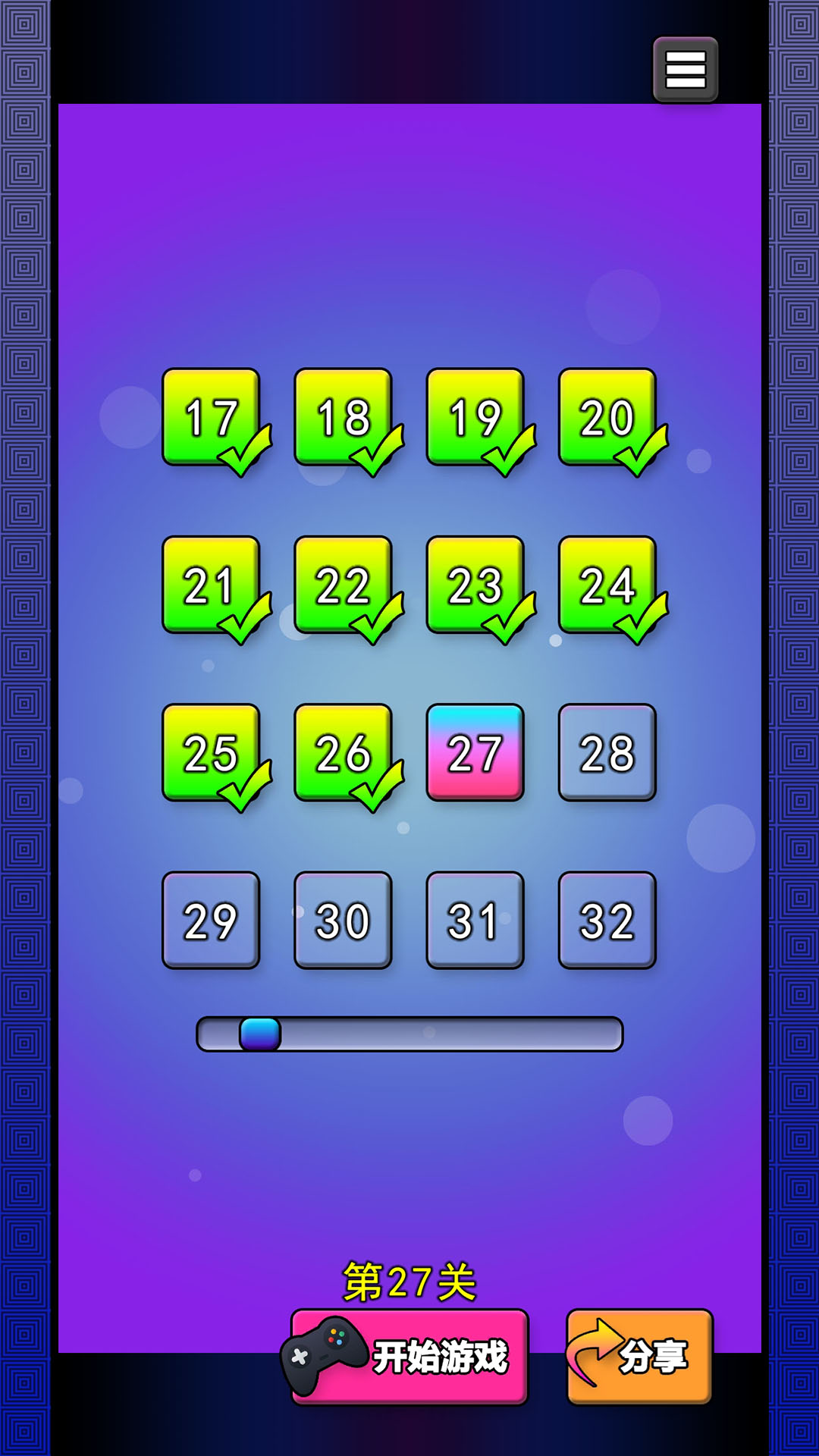Tap the level page slider handle
819x1456 pixels.
[x=260, y=1034]
